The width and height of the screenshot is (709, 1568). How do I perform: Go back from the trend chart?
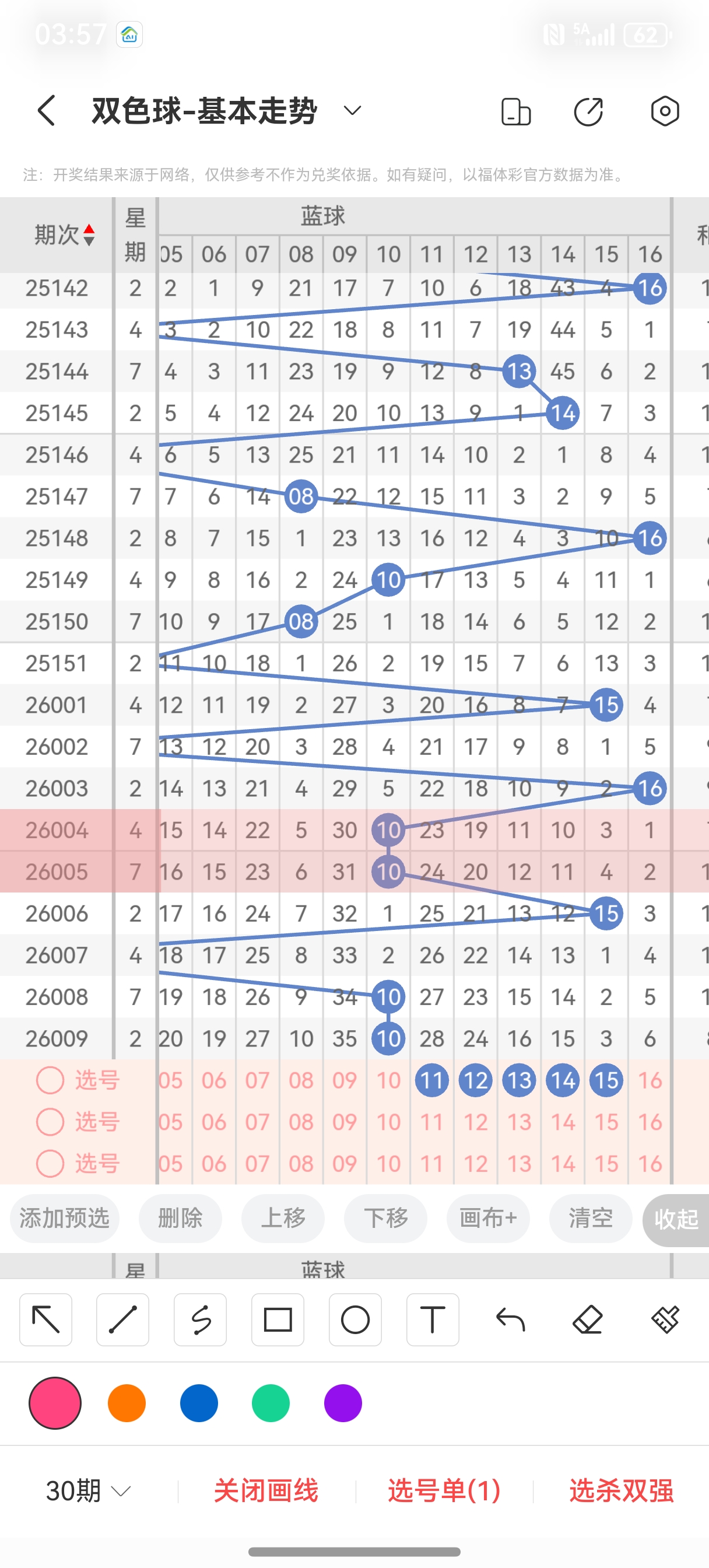point(47,111)
